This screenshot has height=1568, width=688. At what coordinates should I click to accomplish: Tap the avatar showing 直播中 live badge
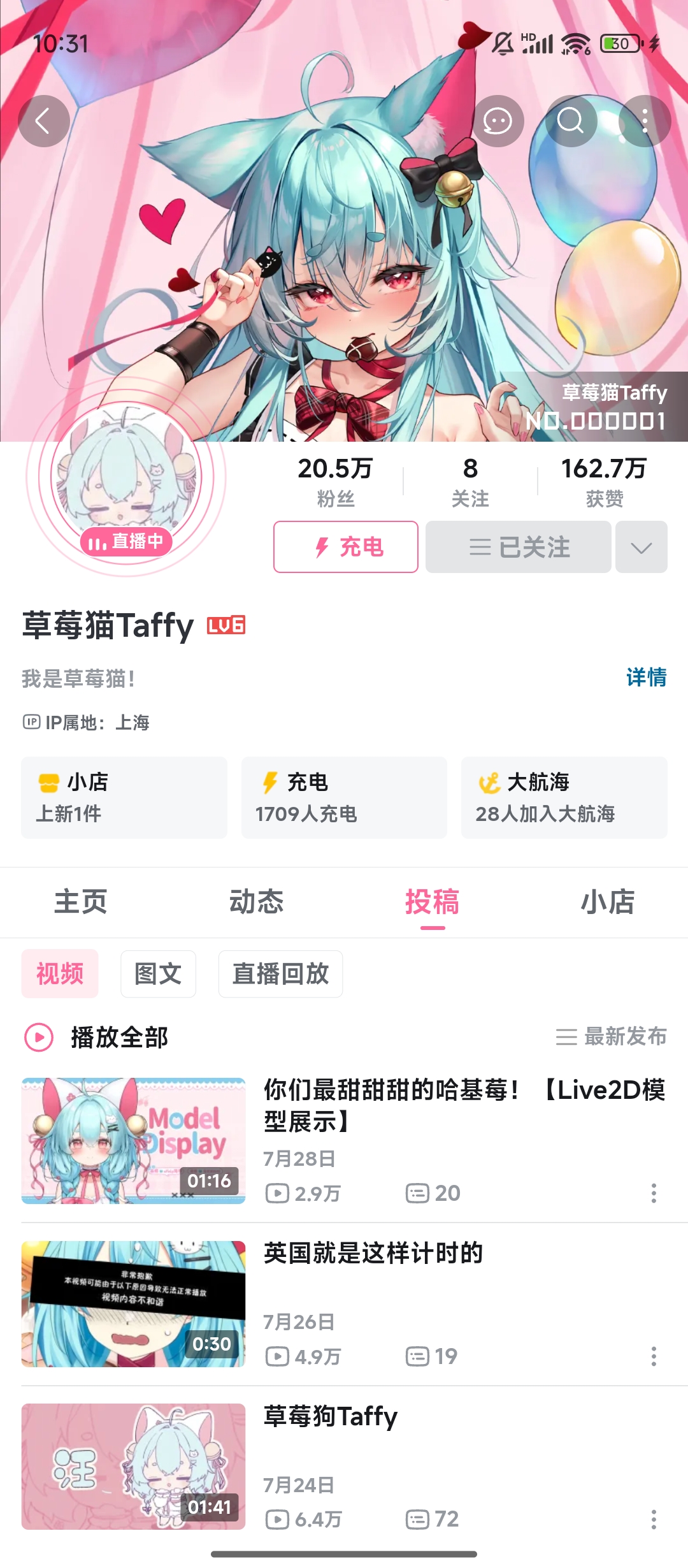tap(126, 483)
